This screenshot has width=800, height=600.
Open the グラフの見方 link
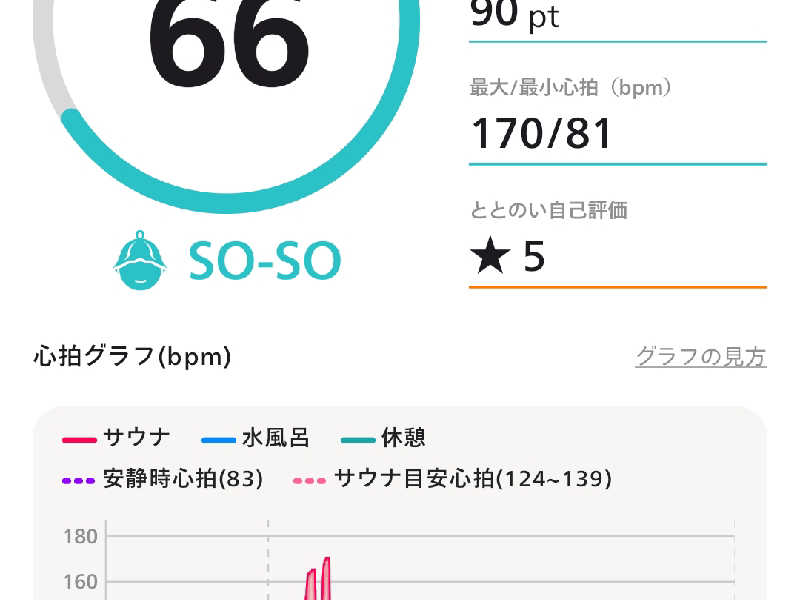pos(700,357)
